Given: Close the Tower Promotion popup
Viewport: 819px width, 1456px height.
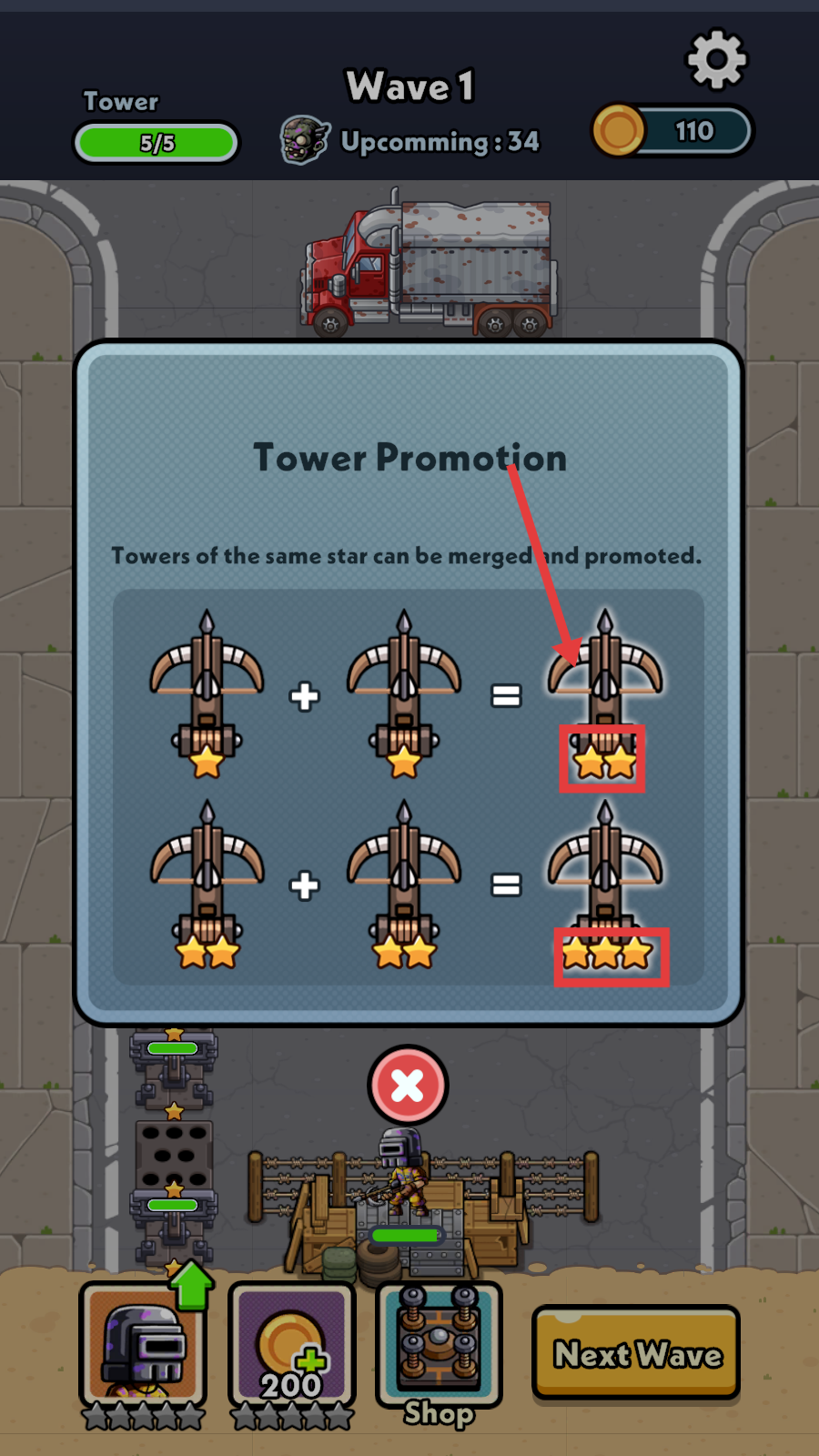Looking at the screenshot, I should 408,1085.
